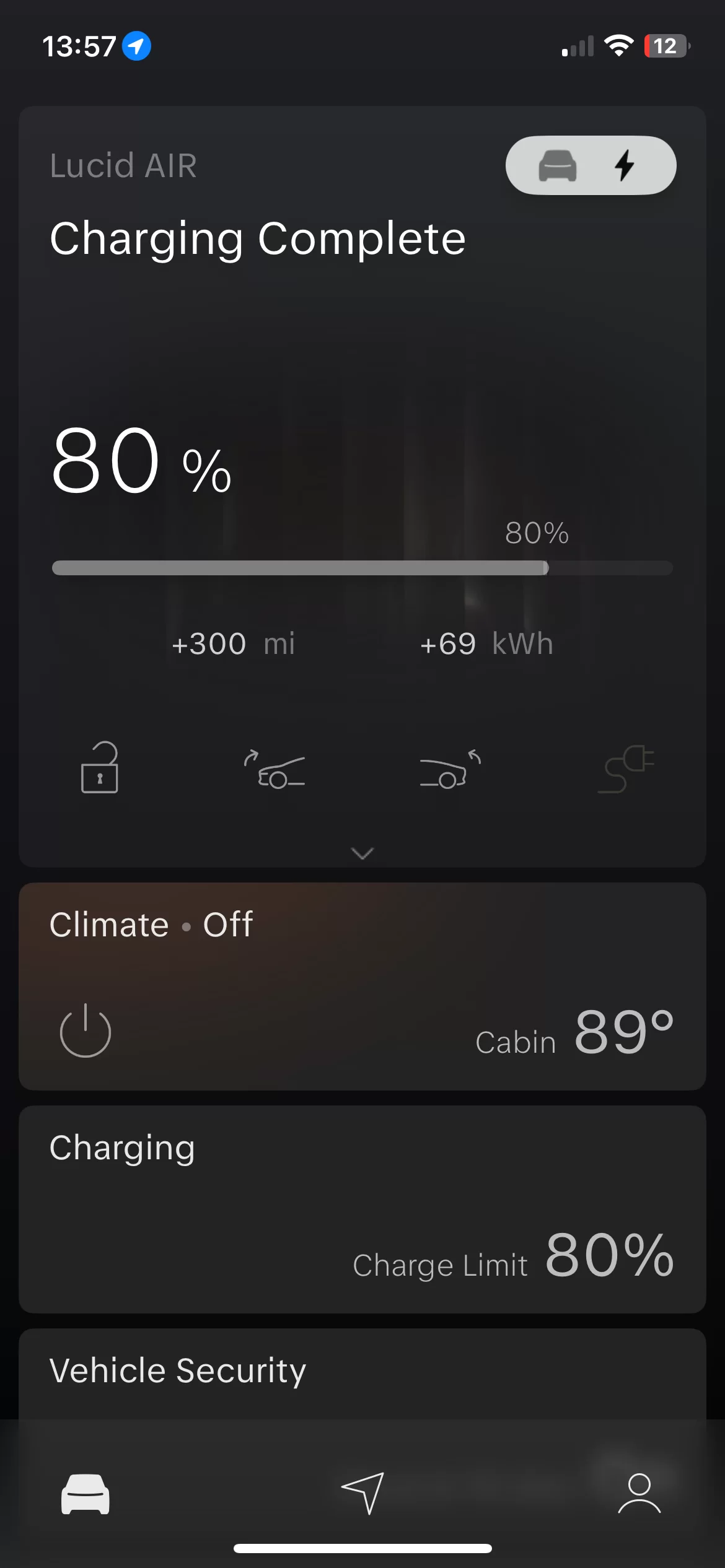
Task: Tap the door lock icon
Action: point(100,767)
